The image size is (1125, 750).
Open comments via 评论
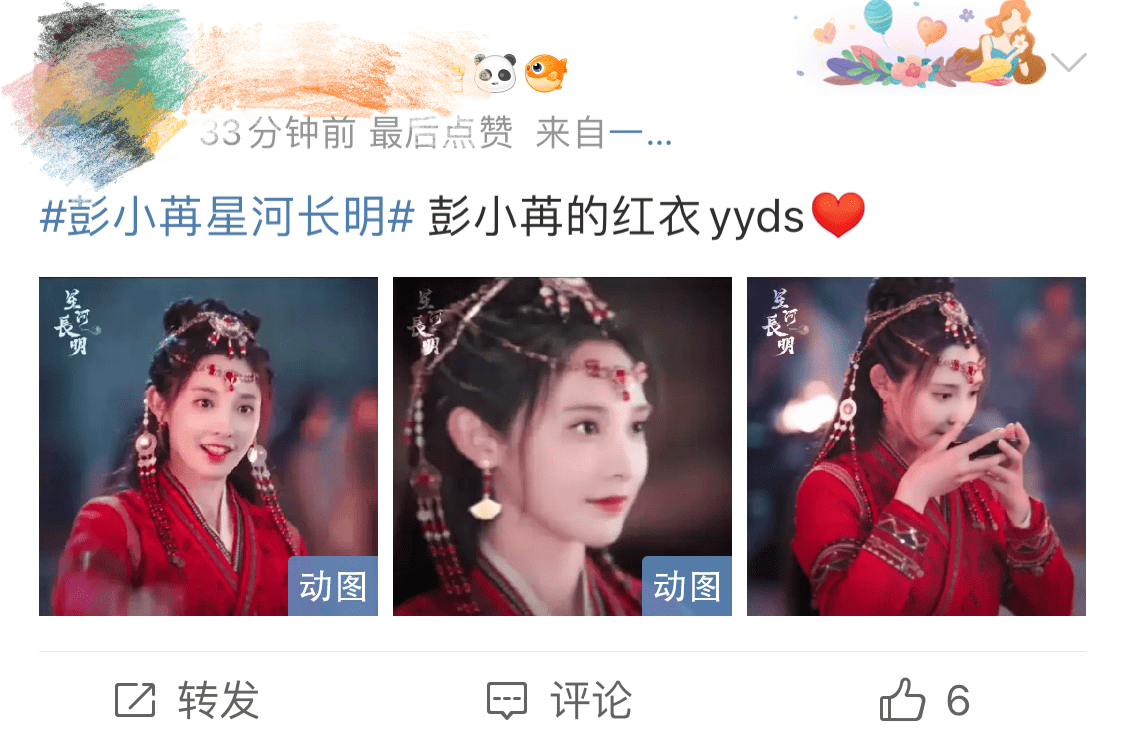pyautogui.click(x=560, y=700)
